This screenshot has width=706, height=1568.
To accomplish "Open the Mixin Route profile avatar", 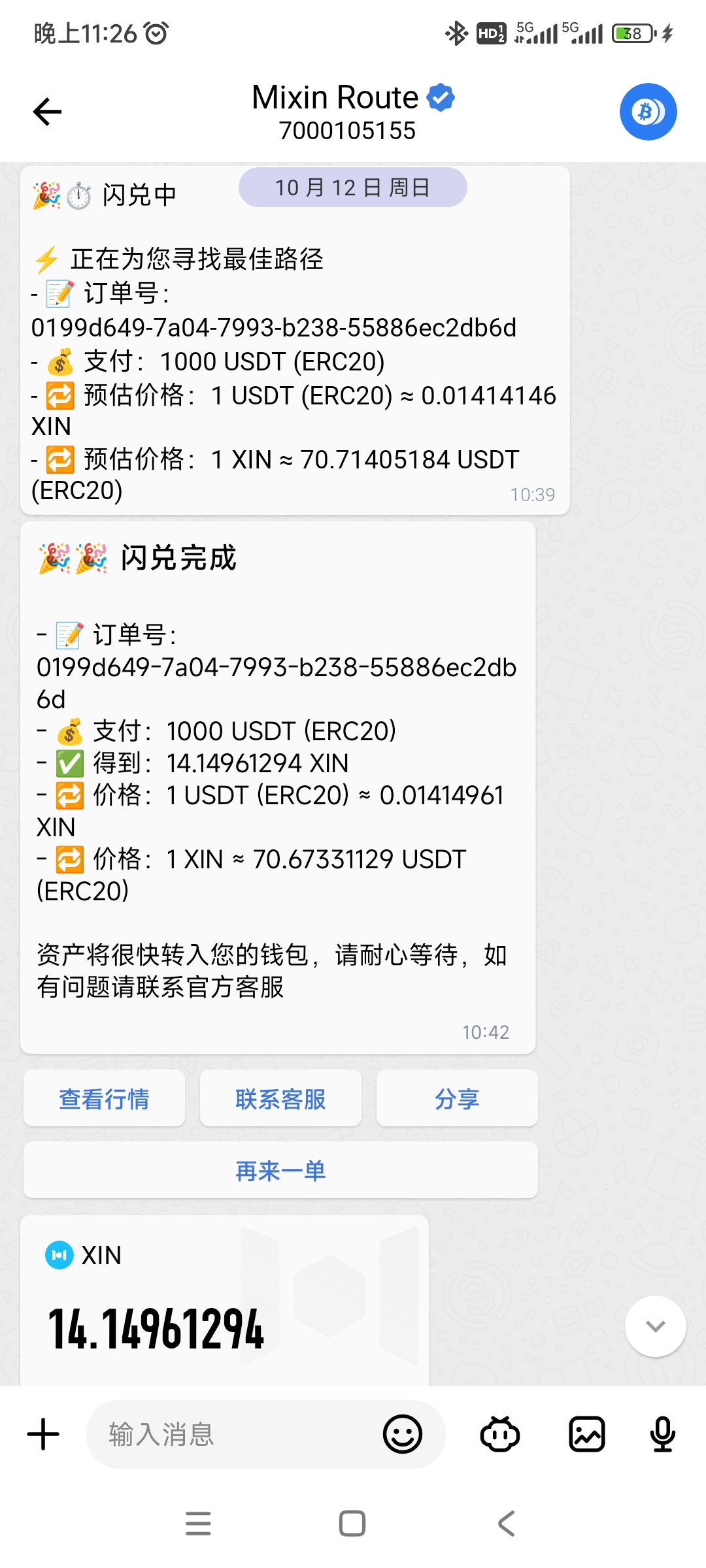I will tap(647, 112).
